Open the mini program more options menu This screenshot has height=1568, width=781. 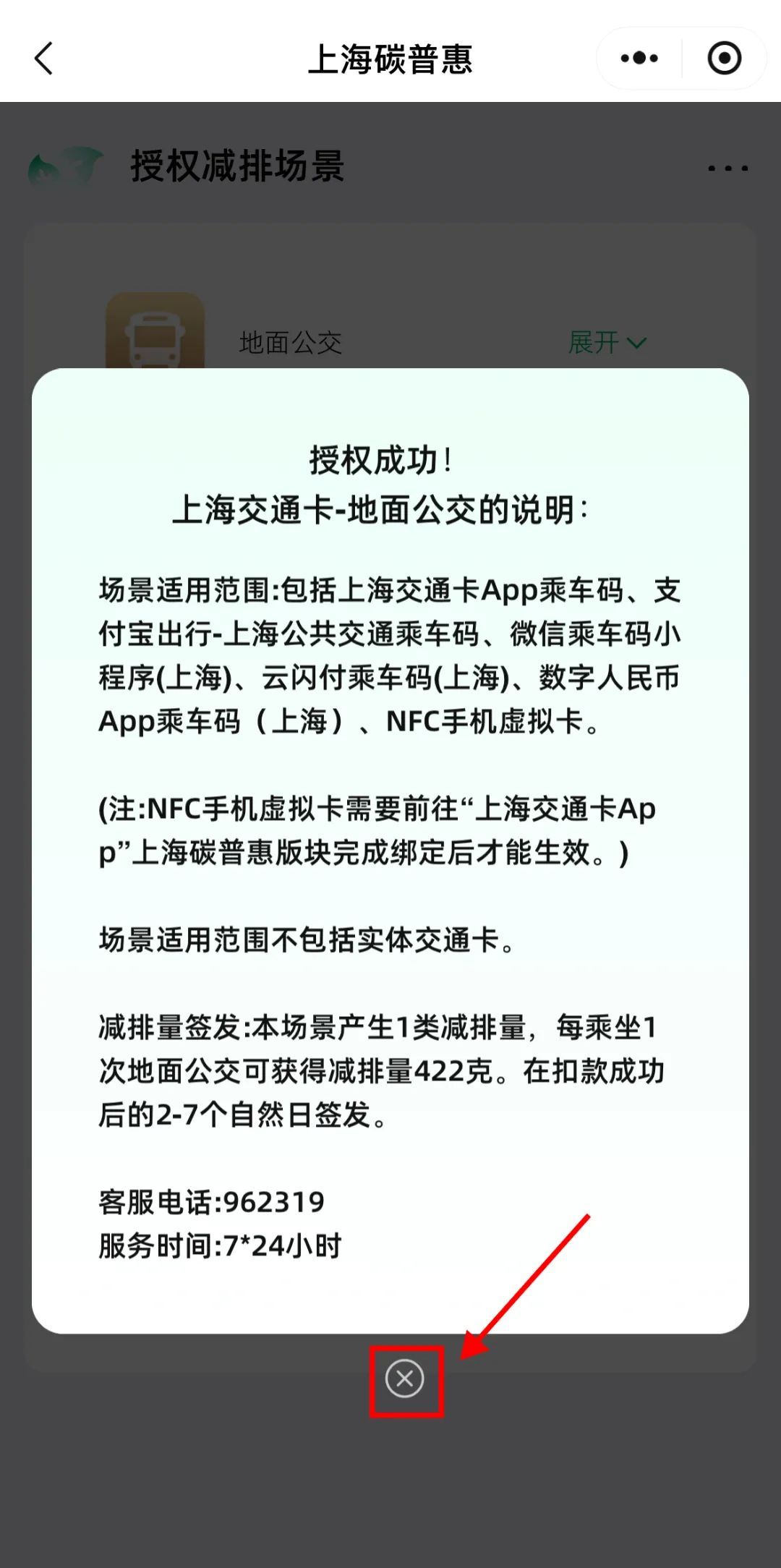click(x=639, y=59)
